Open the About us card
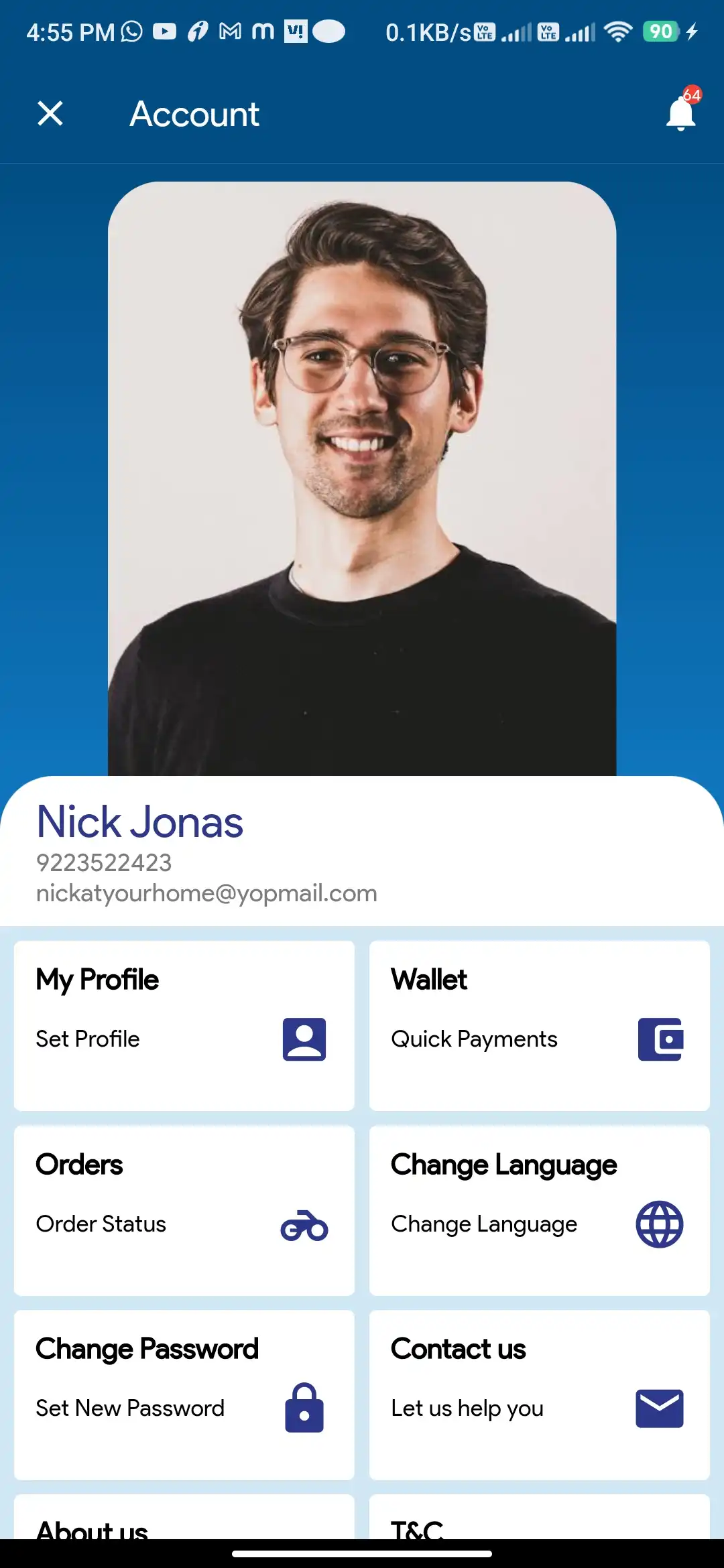 pos(184,1520)
